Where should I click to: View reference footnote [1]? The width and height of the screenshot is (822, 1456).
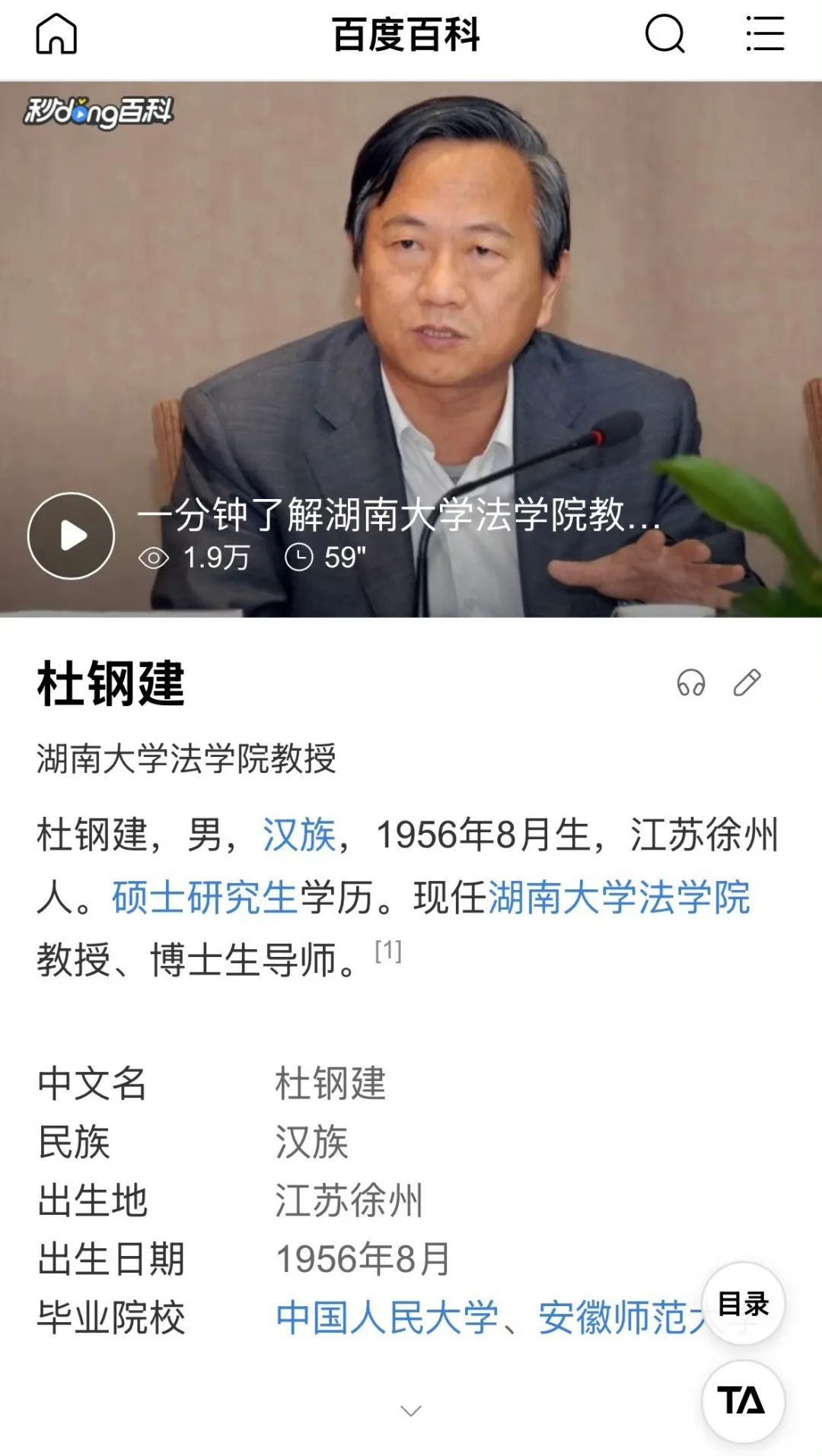point(388,950)
